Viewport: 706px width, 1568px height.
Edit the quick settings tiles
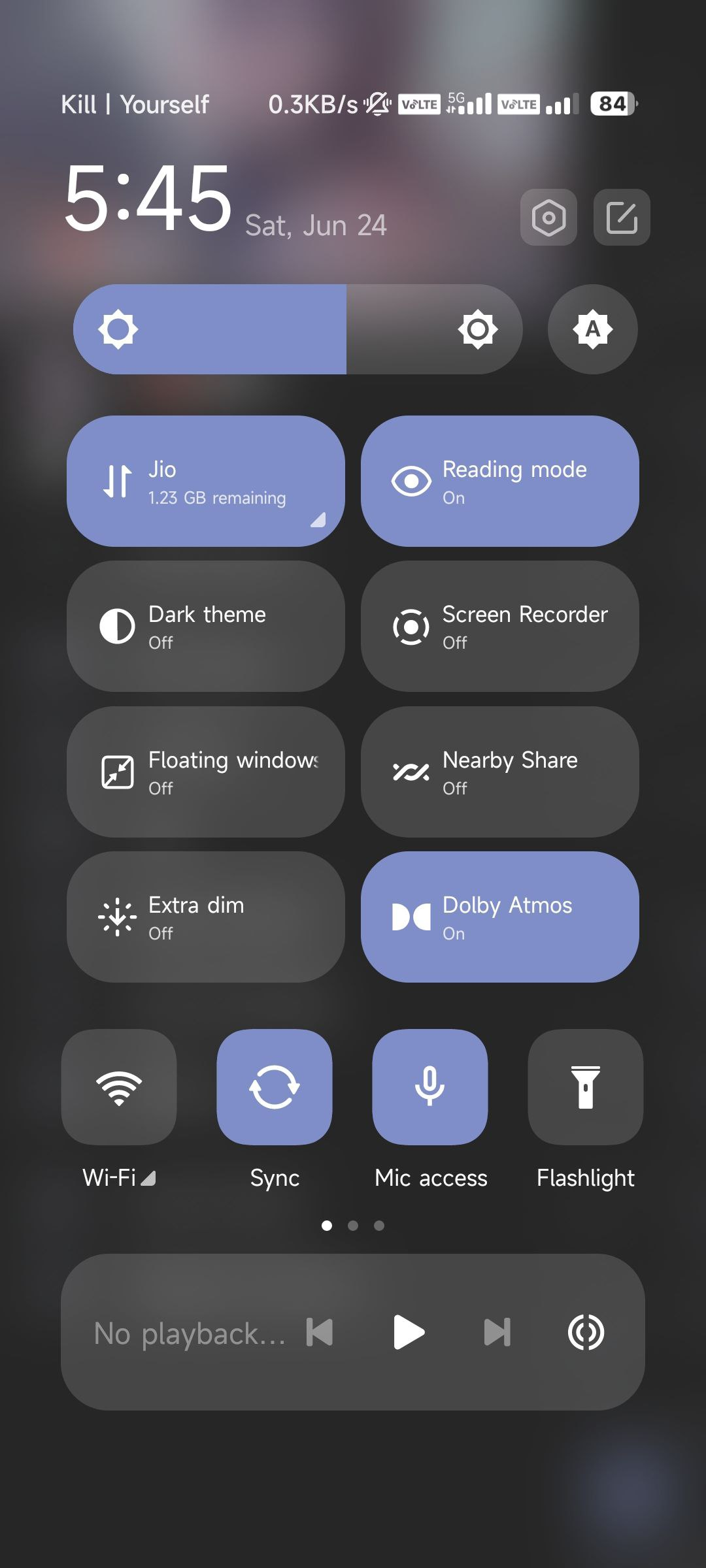tap(622, 218)
